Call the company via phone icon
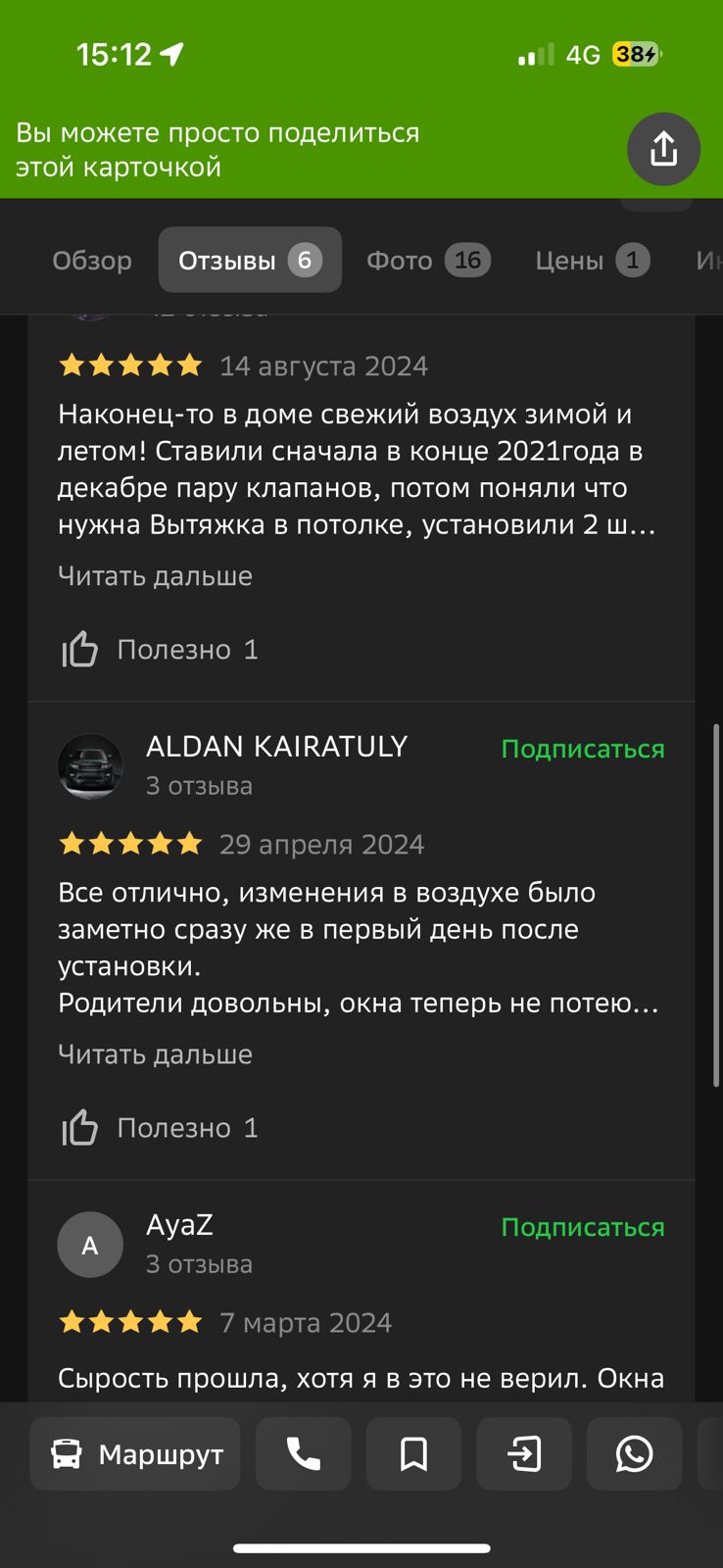Image resolution: width=723 pixels, height=1568 pixels. pos(303,1453)
